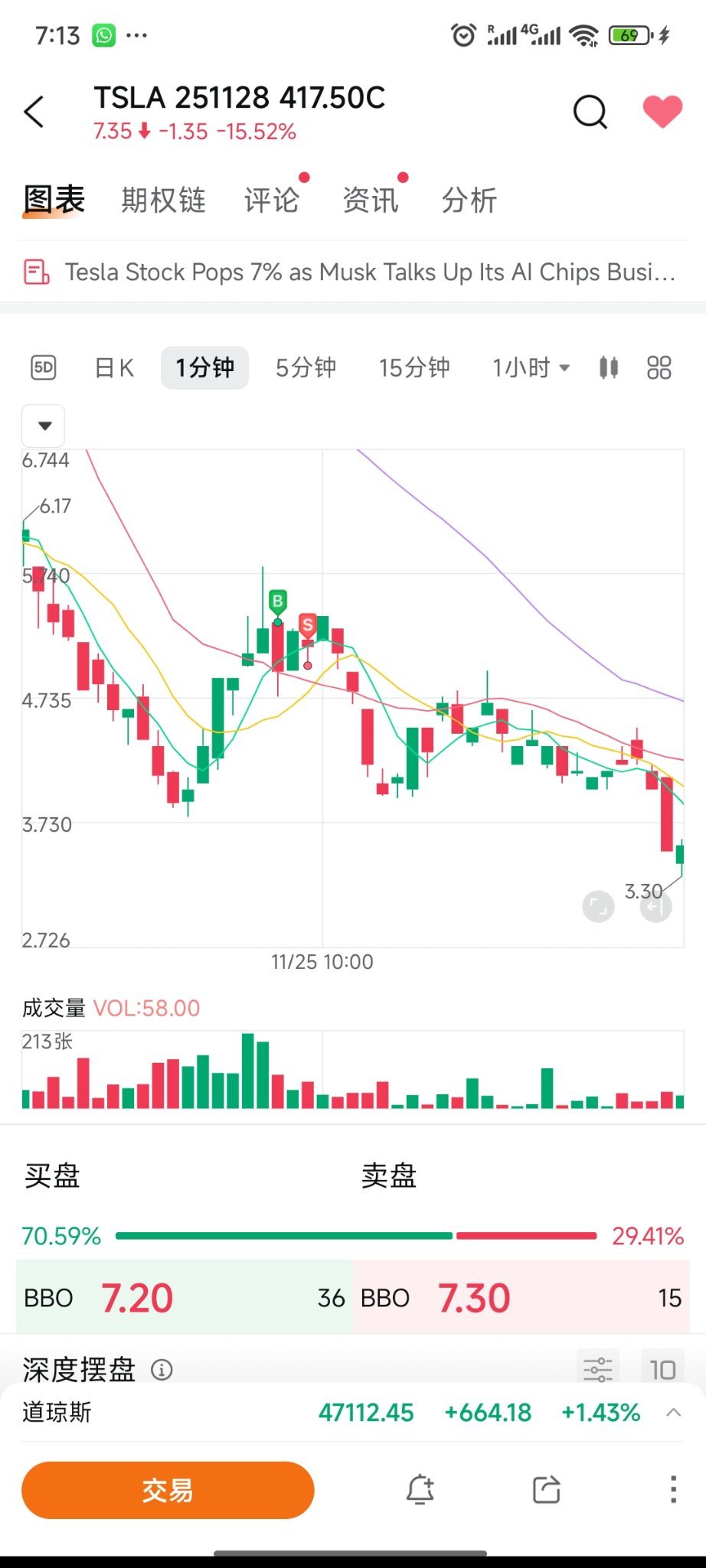The height and width of the screenshot is (1568, 706).
Task: Expand the chart to full screen
Action: [598, 908]
